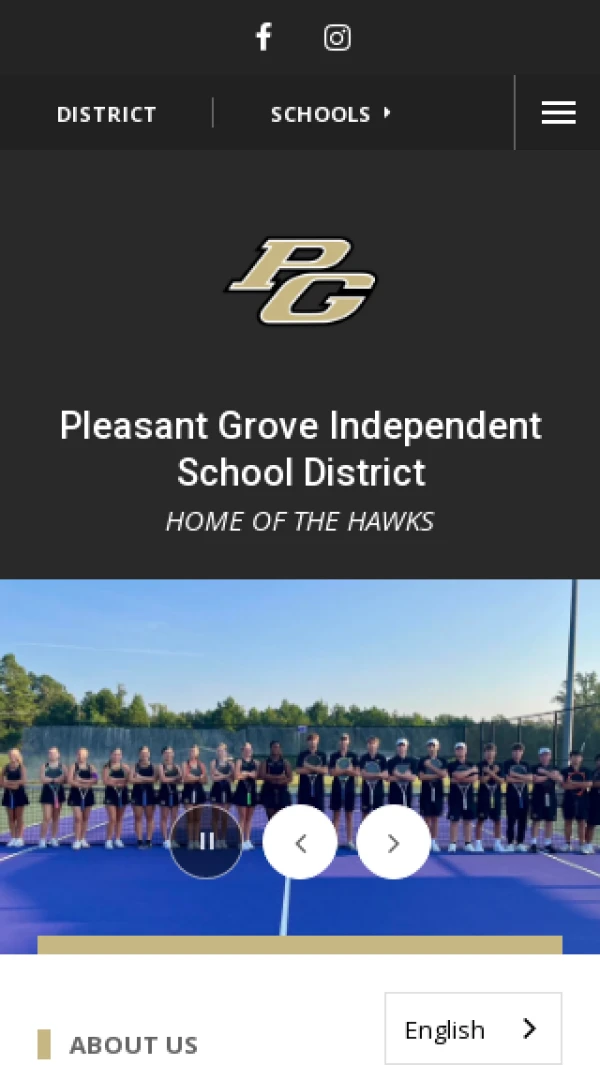Open the hamburger navigation menu
The image size is (600, 1065).
pyautogui.click(x=558, y=113)
